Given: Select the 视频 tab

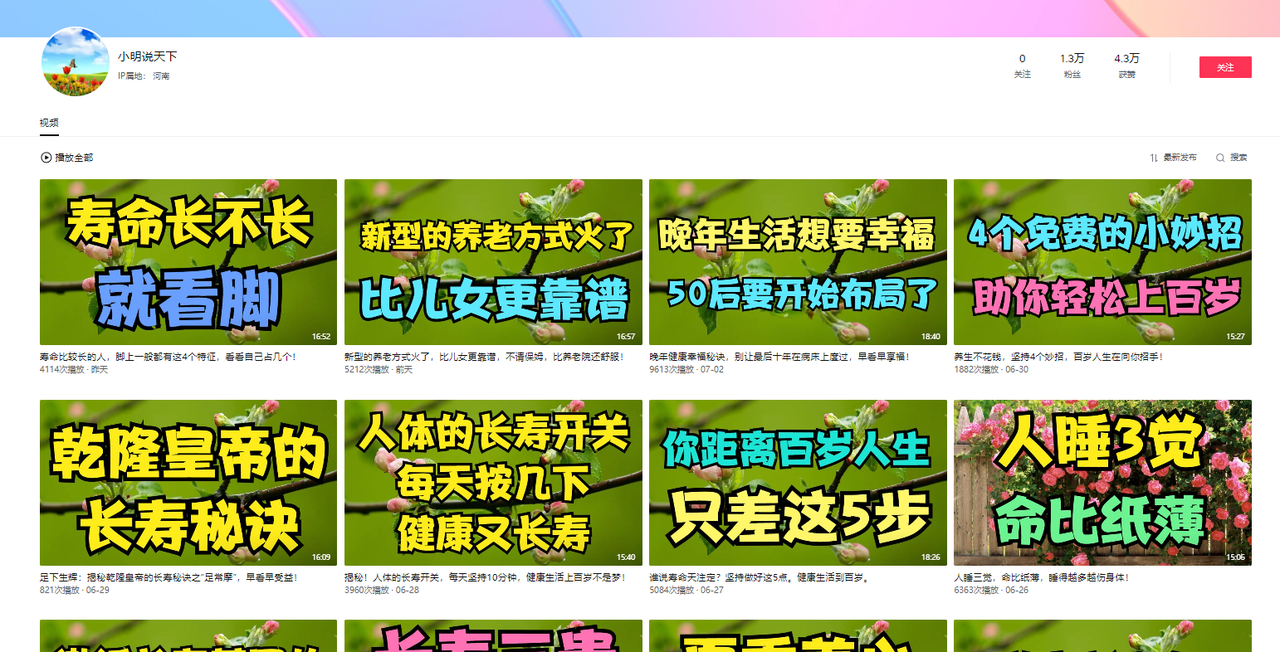Looking at the screenshot, I should (49, 123).
